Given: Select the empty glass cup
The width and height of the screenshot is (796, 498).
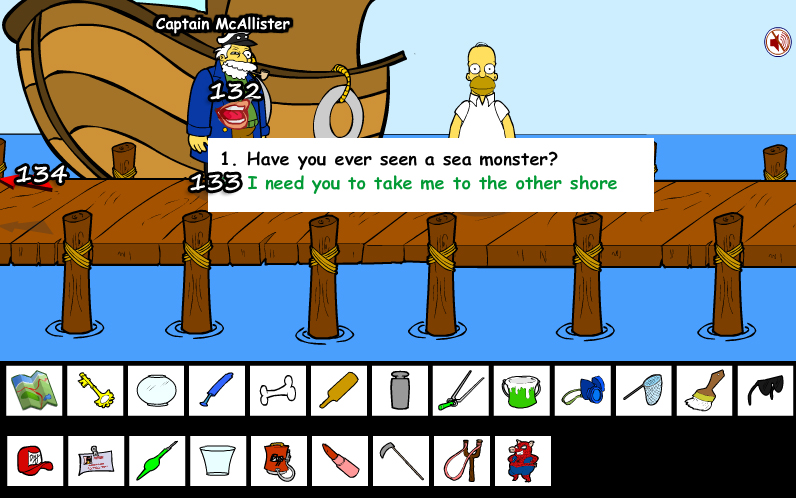Looking at the screenshot, I should [217, 461].
